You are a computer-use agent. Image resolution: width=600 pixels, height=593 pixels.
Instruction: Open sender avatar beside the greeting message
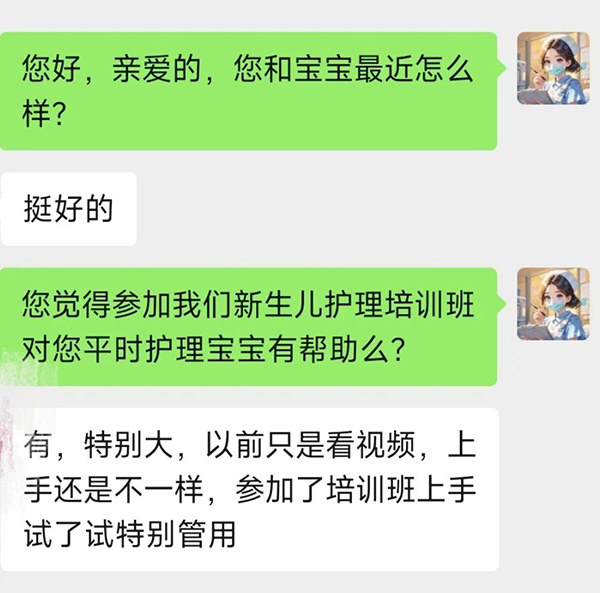[x=552, y=68]
